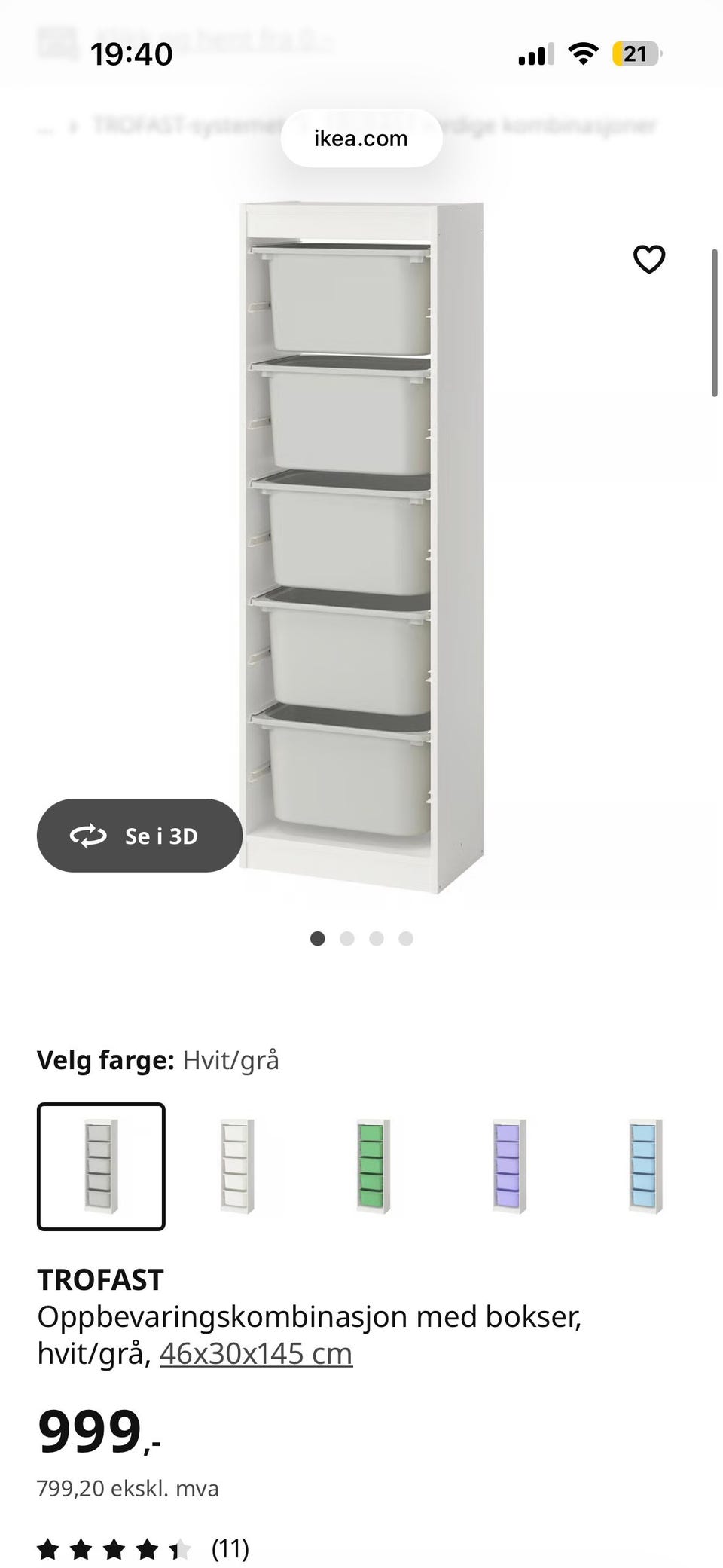Open the 46x30x145 cm dimensions link

(x=256, y=1354)
